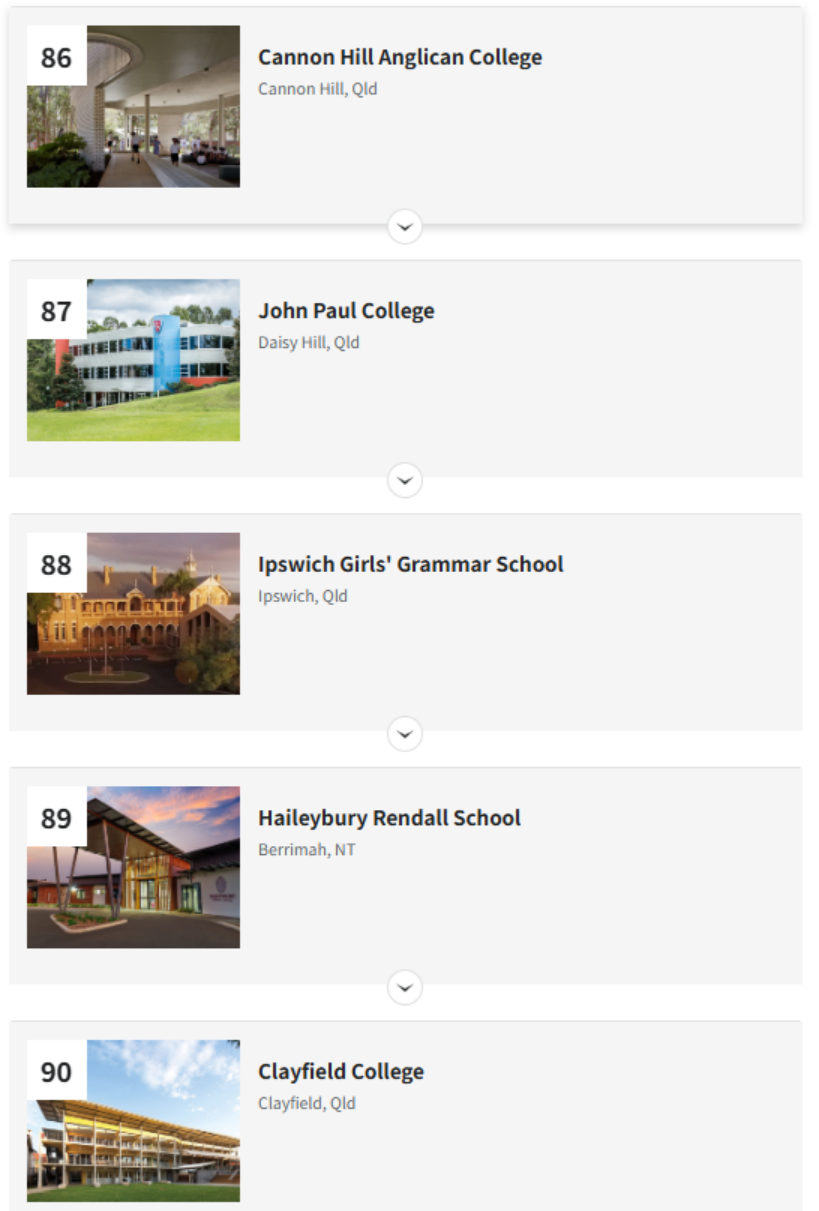Expand details for Cannon Hill Anglican College
The width and height of the screenshot is (819, 1211).
[405, 227]
